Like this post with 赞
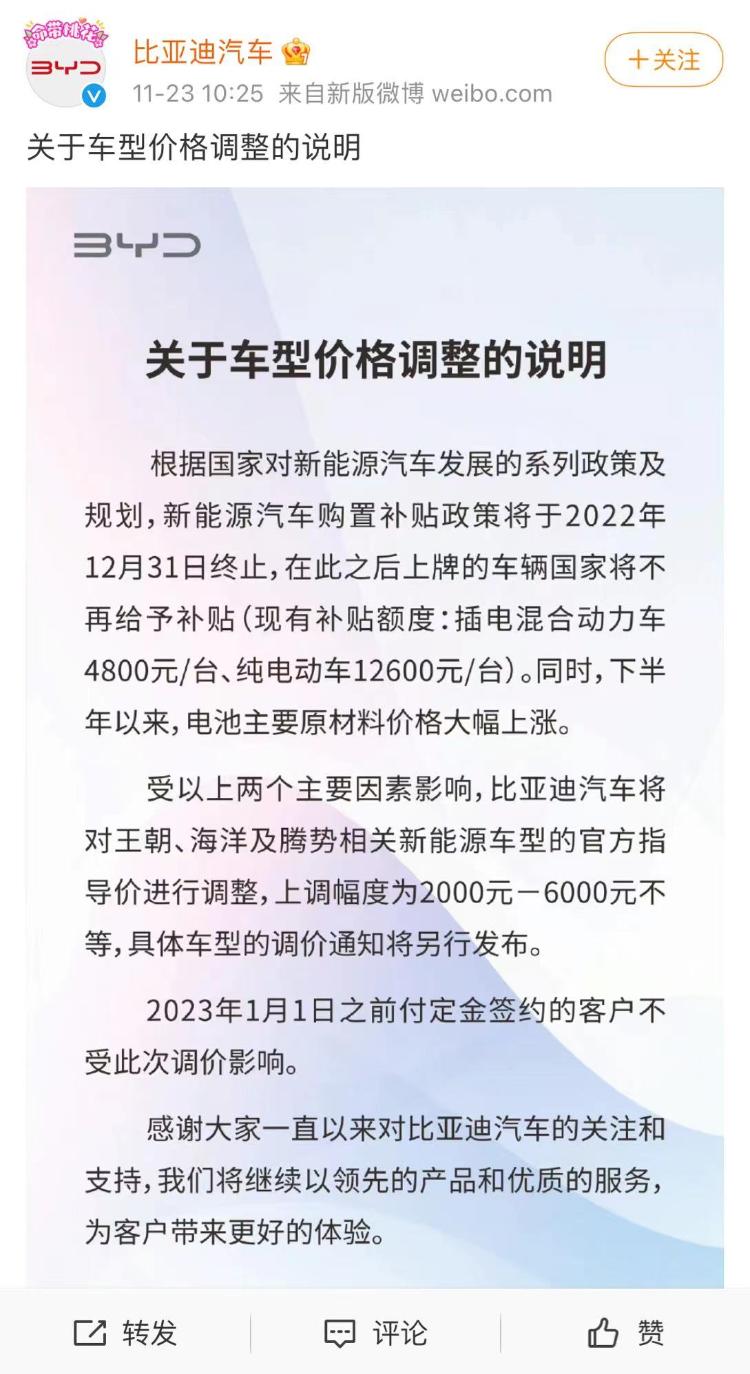Viewport: 750px width, 1374px height. (x=625, y=1333)
